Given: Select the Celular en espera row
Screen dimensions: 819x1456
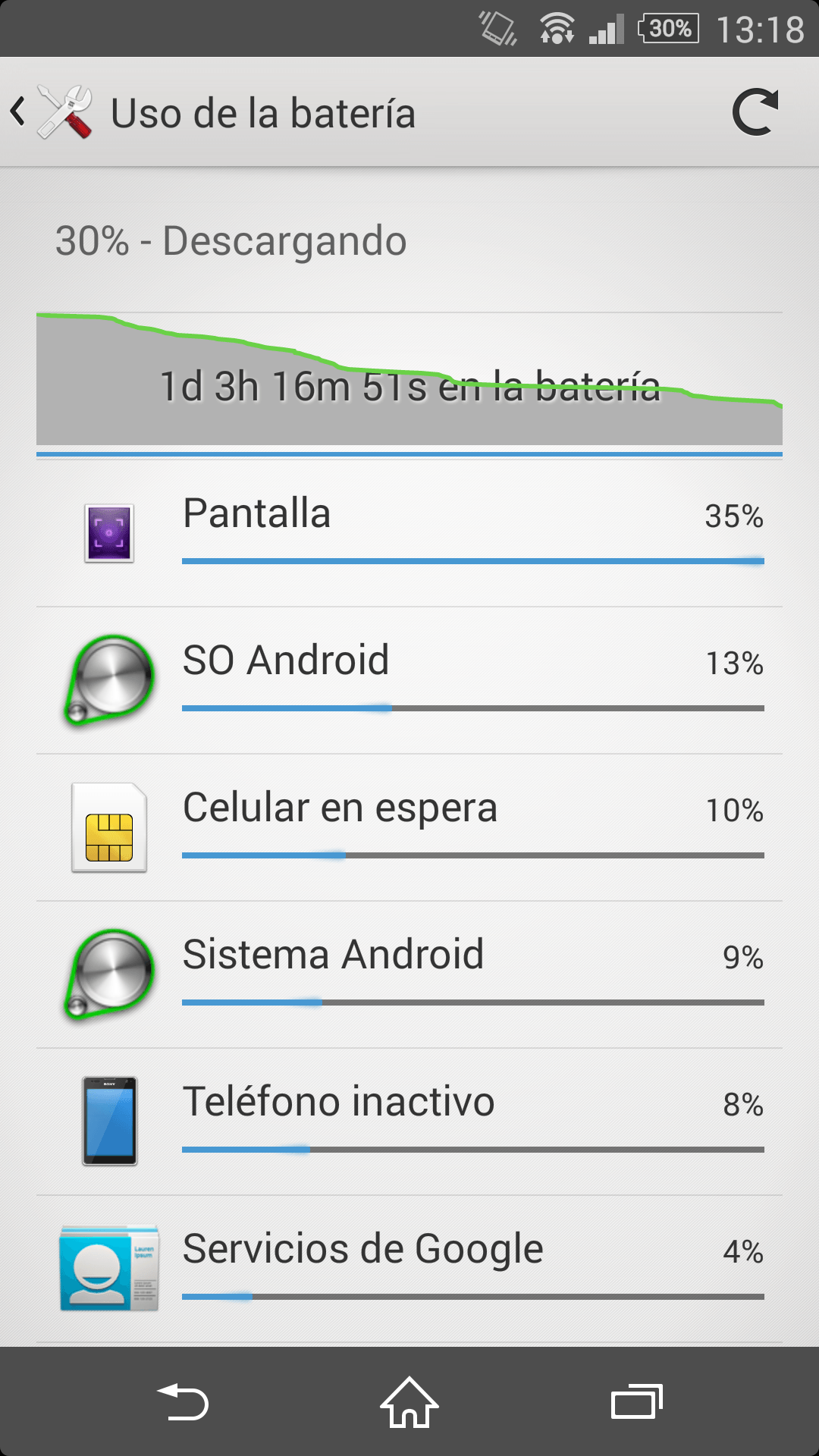Looking at the screenshot, I should (x=409, y=827).
